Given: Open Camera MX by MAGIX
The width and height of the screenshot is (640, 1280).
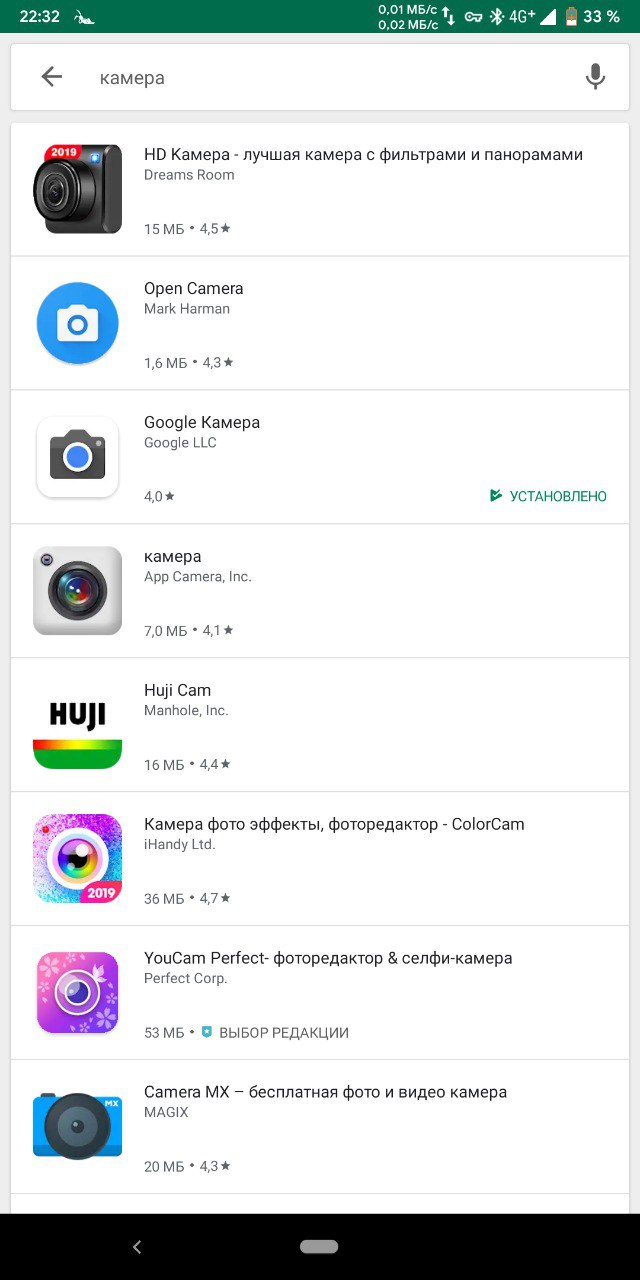Looking at the screenshot, I should pos(320,1128).
